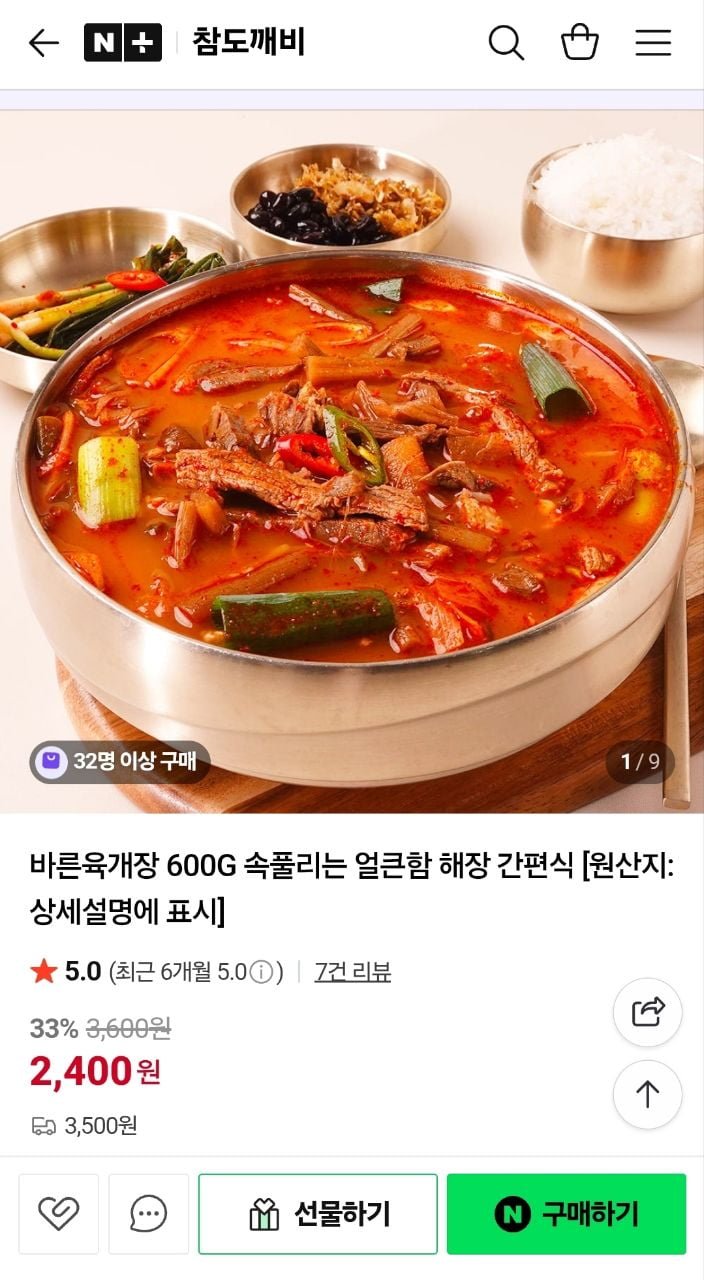The width and height of the screenshot is (704, 1280).
Task: Open the 참도깨비 store home
Action: [249, 43]
